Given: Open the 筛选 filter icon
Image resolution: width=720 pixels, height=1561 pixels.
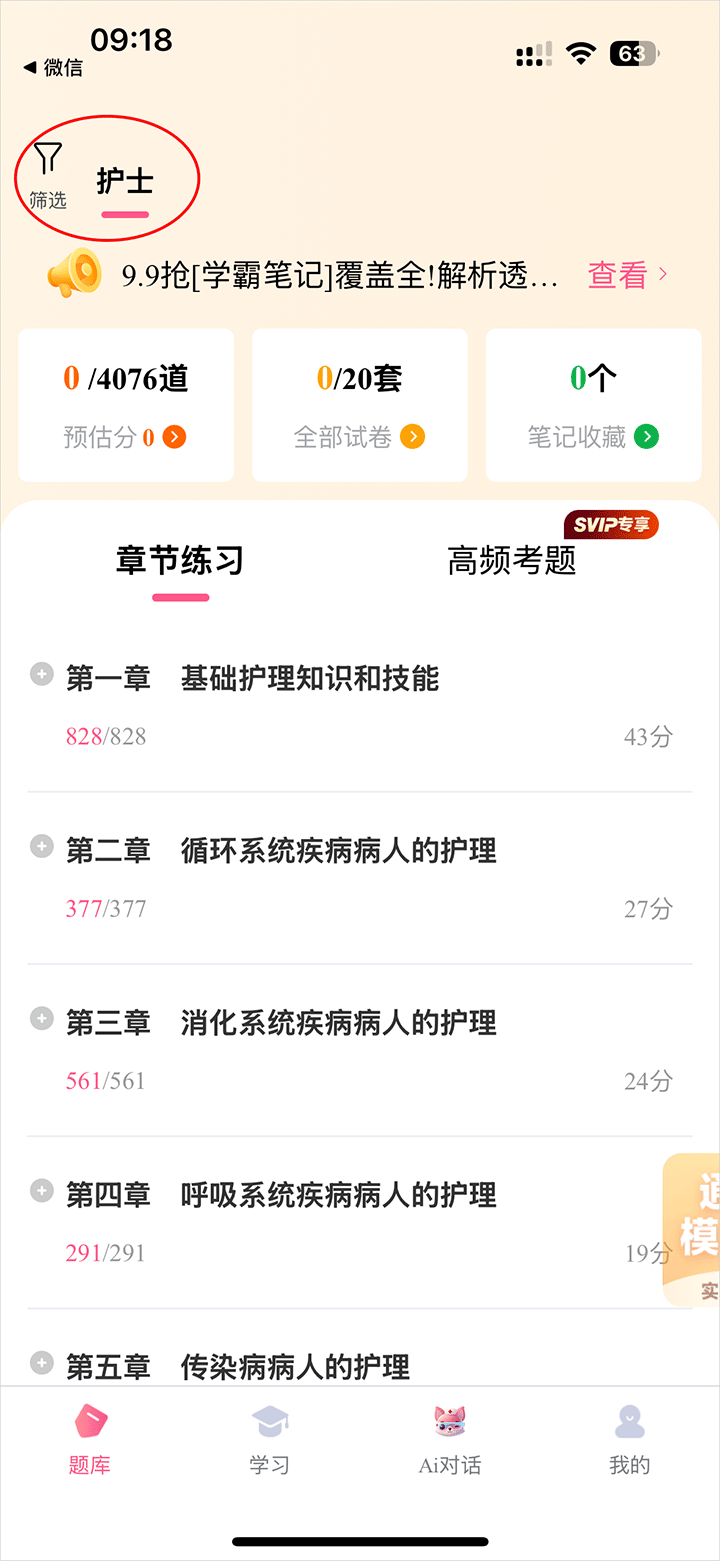Looking at the screenshot, I should tap(47, 175).
